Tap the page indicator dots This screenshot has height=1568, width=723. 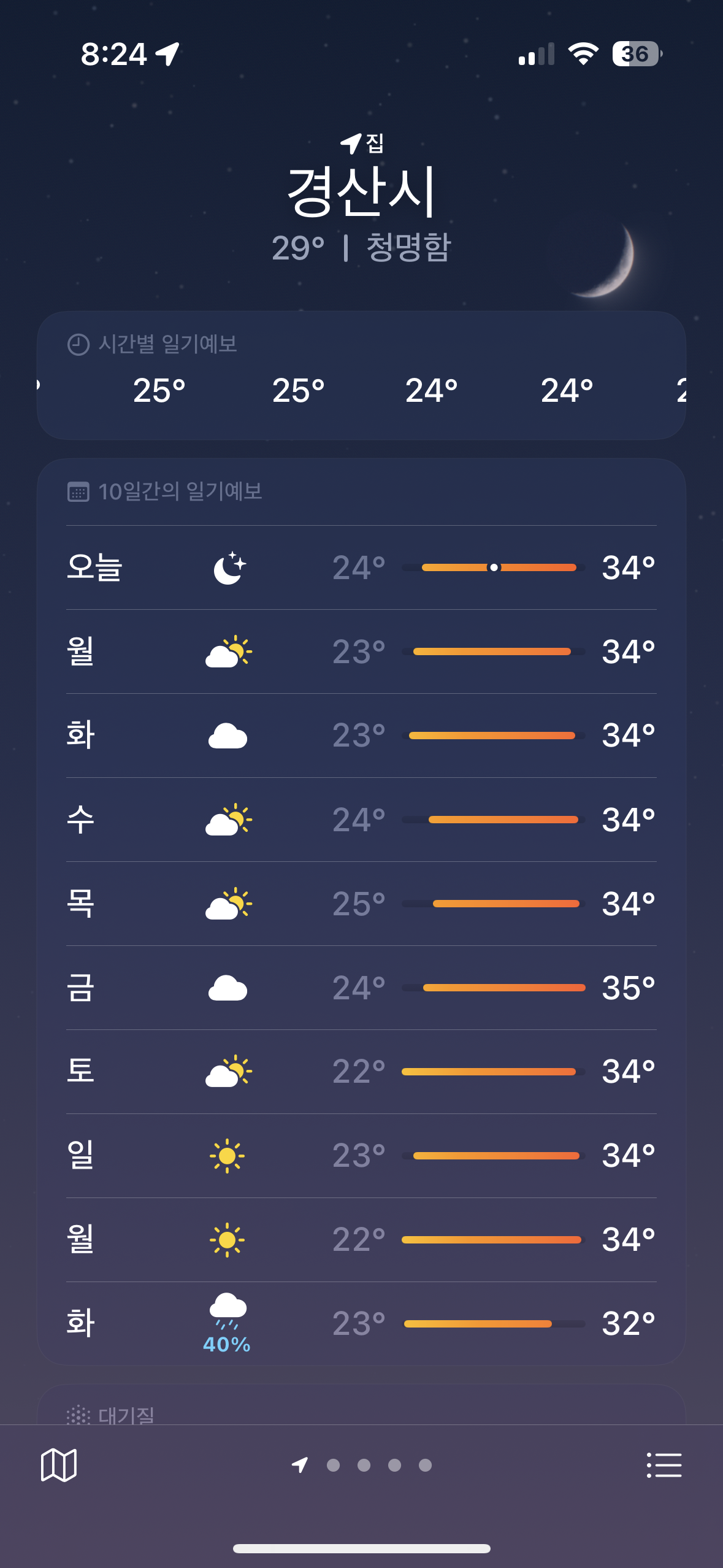click(362, 1465)
